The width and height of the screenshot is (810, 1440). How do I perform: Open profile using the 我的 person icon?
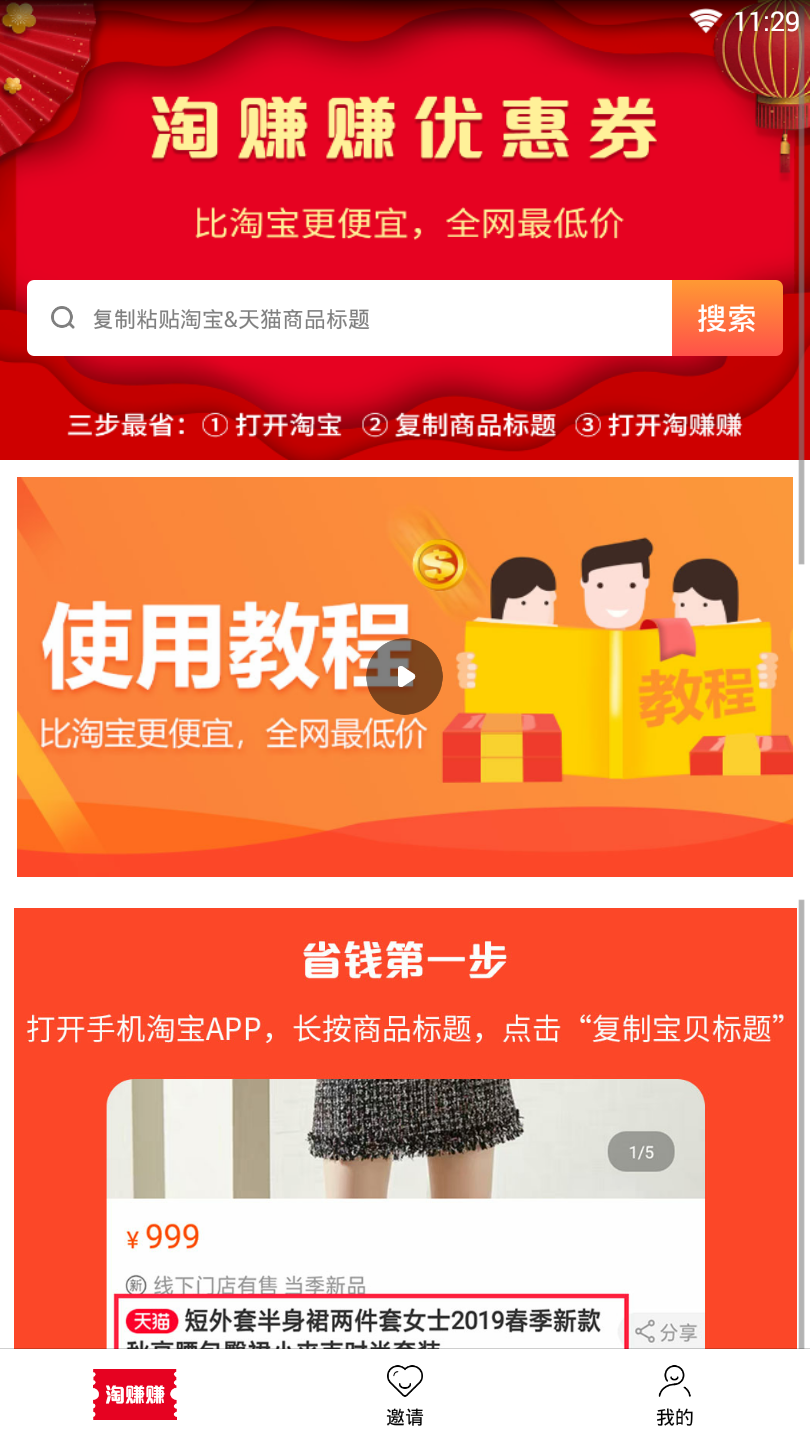tap(673, 1381)
